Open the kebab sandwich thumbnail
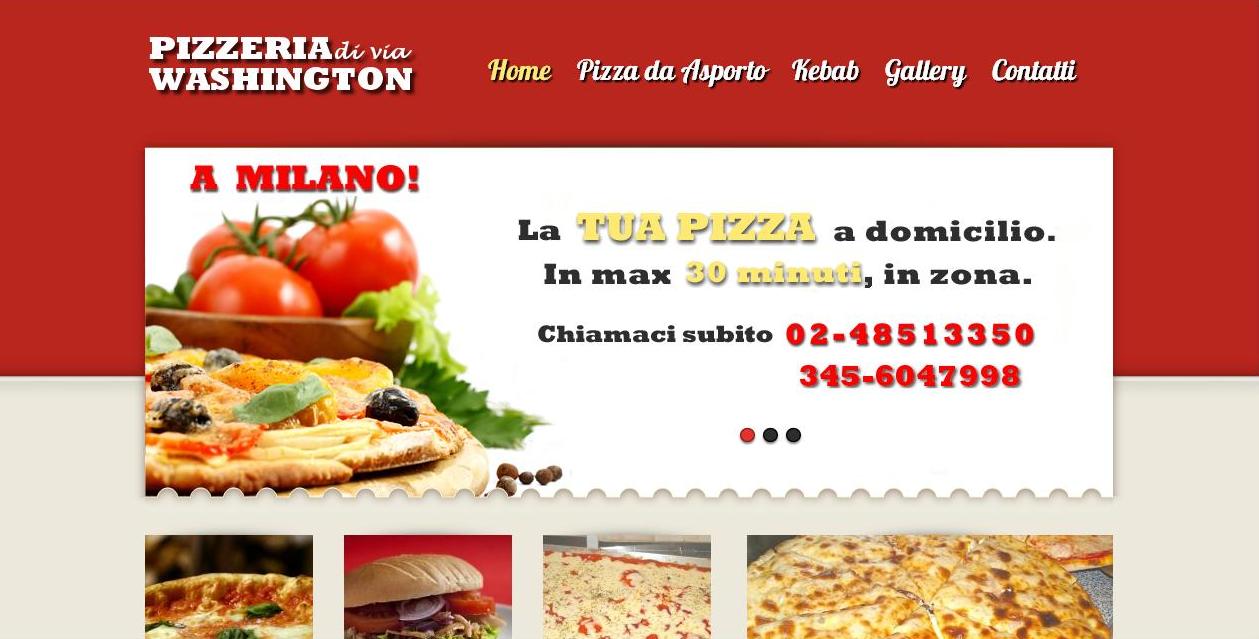Viewport: 1259px width, 639px height. coord(428,587)
